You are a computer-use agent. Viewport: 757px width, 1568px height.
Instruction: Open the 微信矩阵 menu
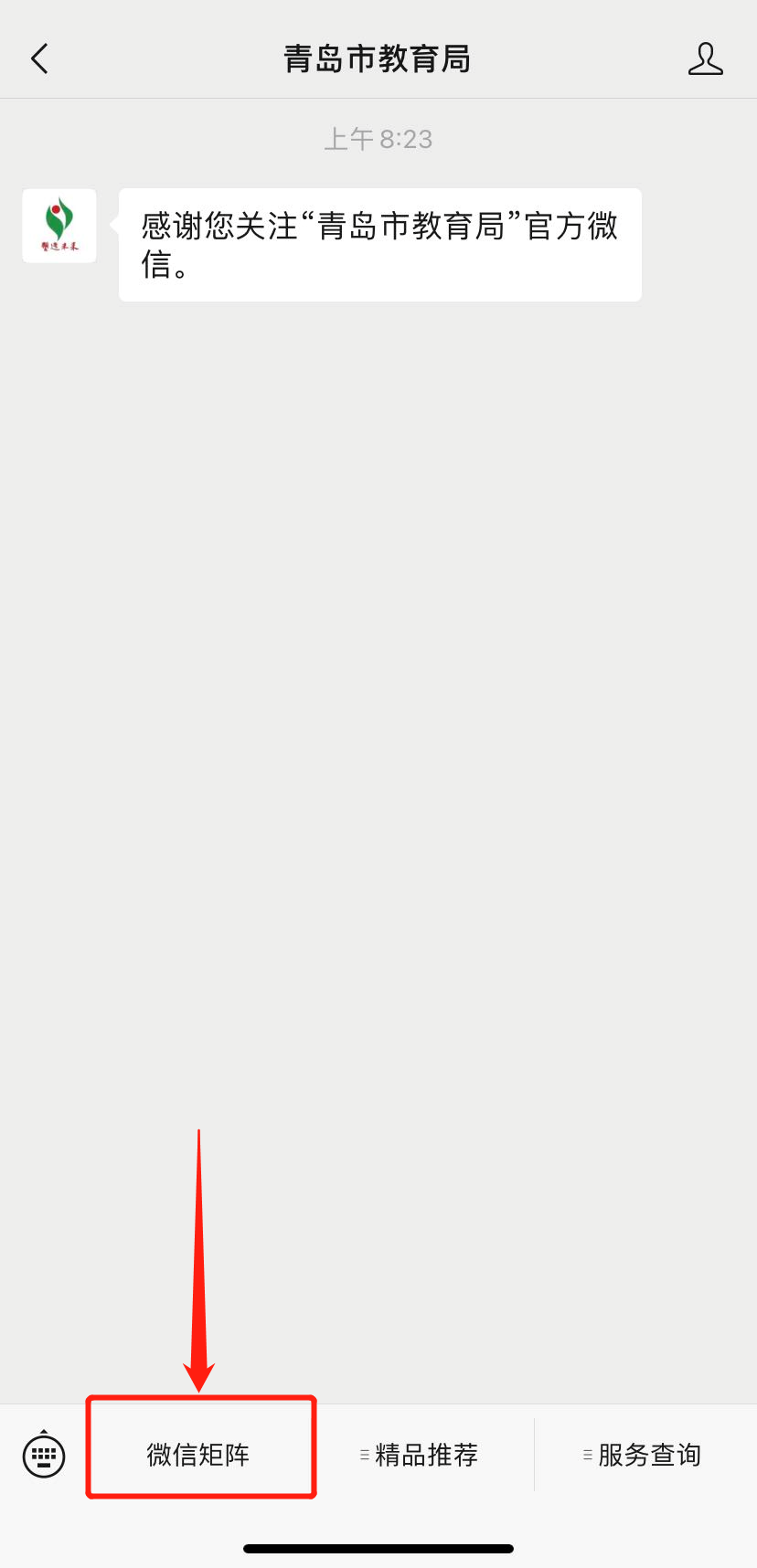click(x=198, y=1455)
